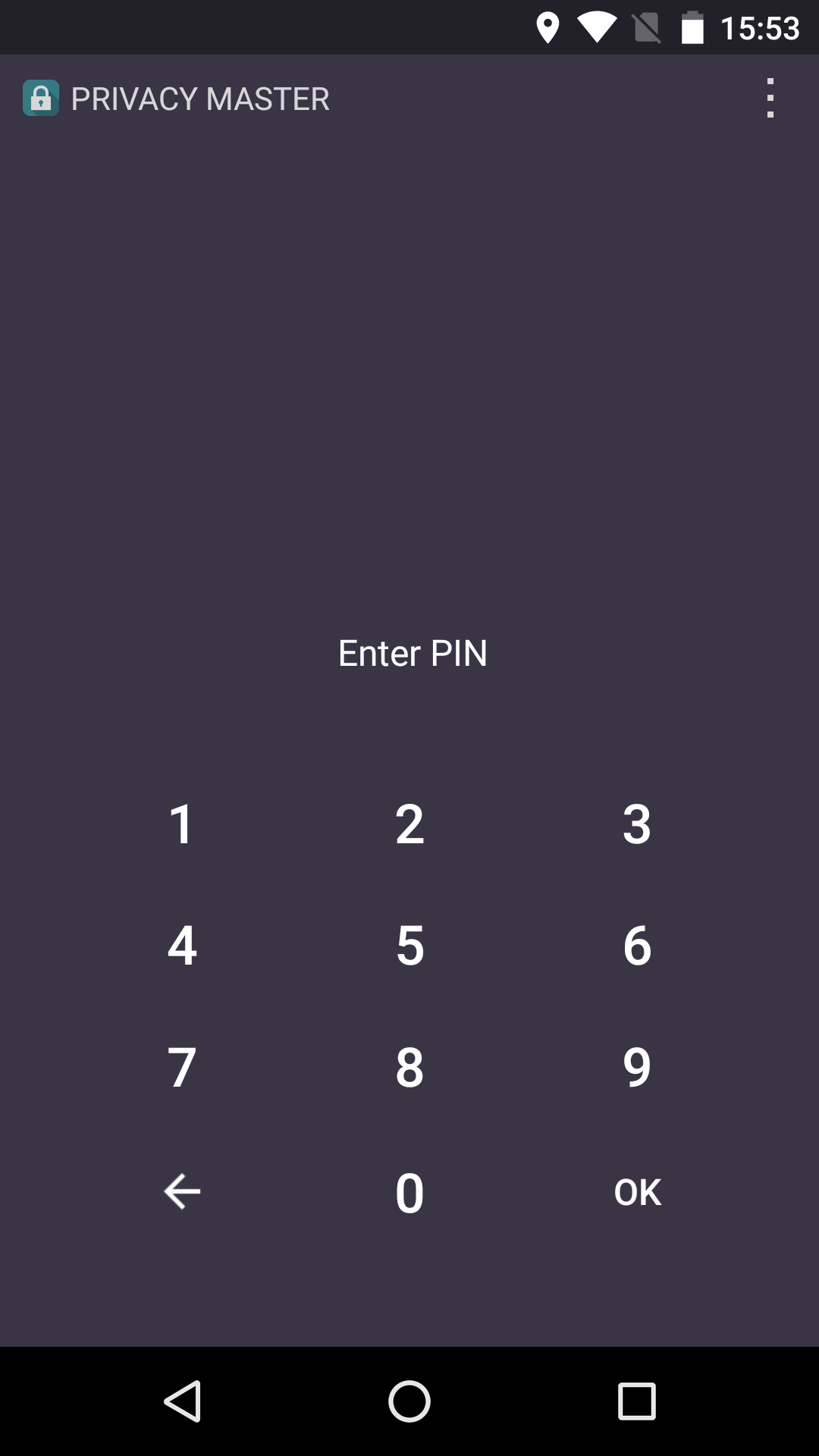Select digit 3 on the keypad
The width and height of the screenshot is (819, 1456).
click(x=637, y=824)
